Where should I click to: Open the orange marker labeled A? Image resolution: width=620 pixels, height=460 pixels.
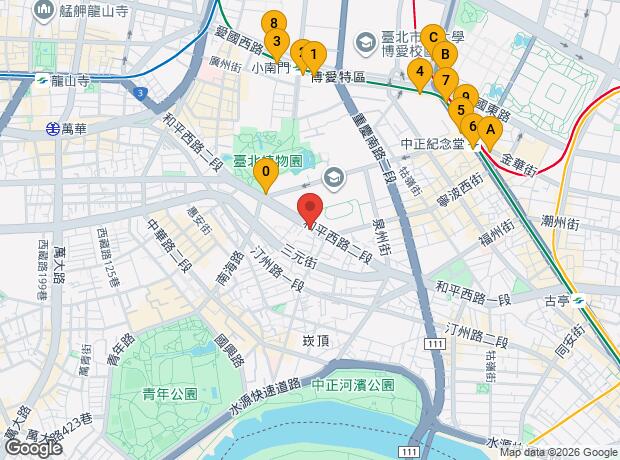[490, 134]
